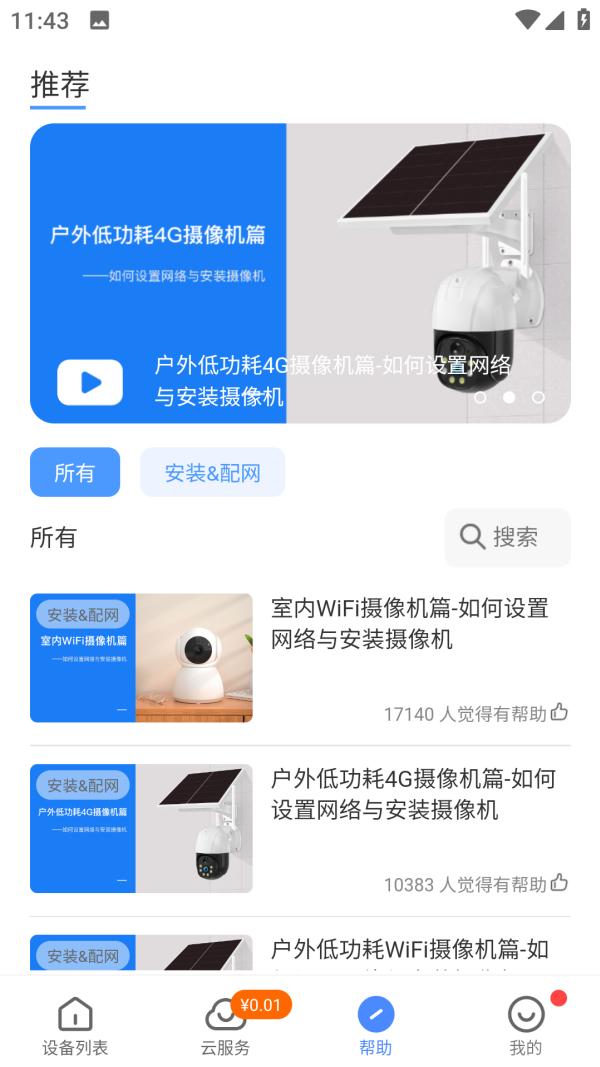Select the 帮助 tab

376,1025
